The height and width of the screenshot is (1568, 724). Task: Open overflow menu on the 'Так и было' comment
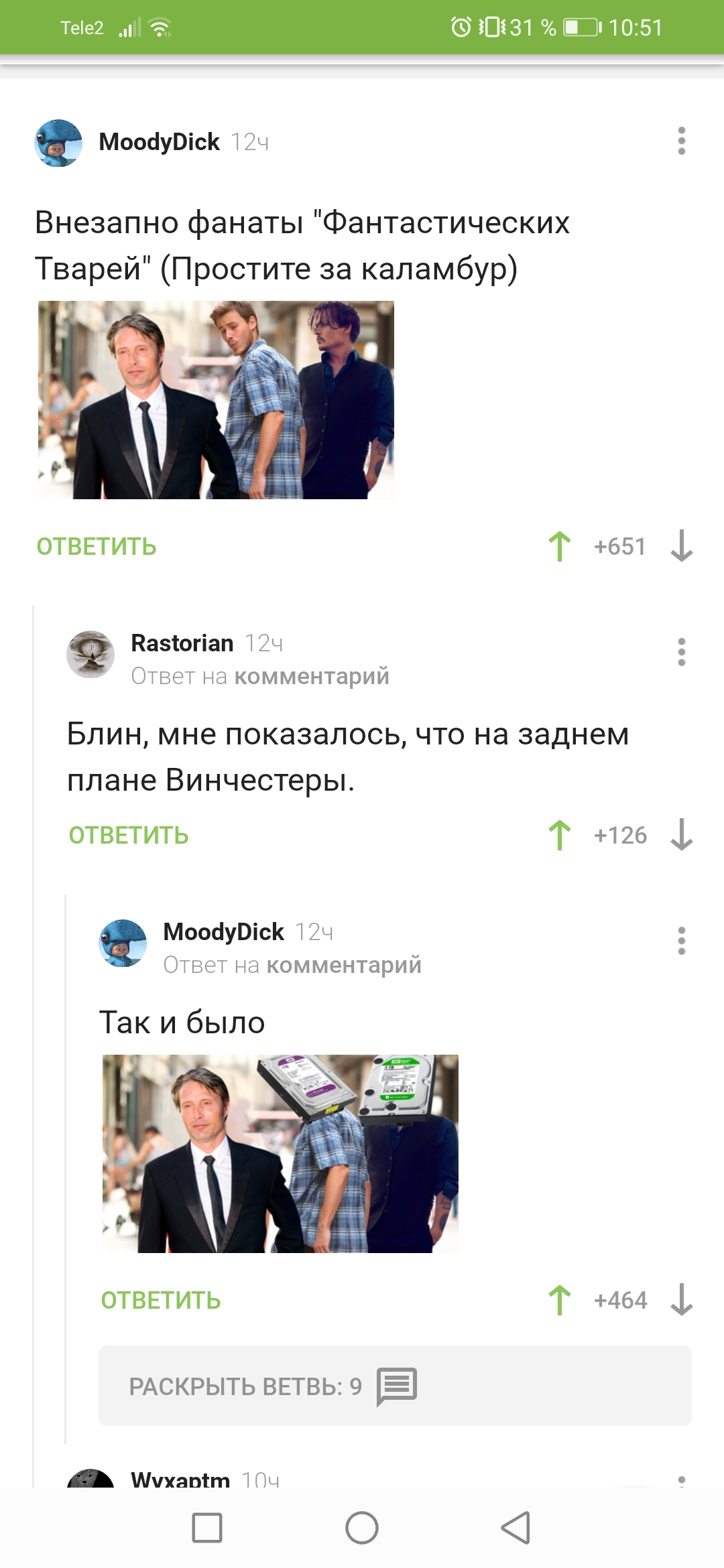(681, 941)
